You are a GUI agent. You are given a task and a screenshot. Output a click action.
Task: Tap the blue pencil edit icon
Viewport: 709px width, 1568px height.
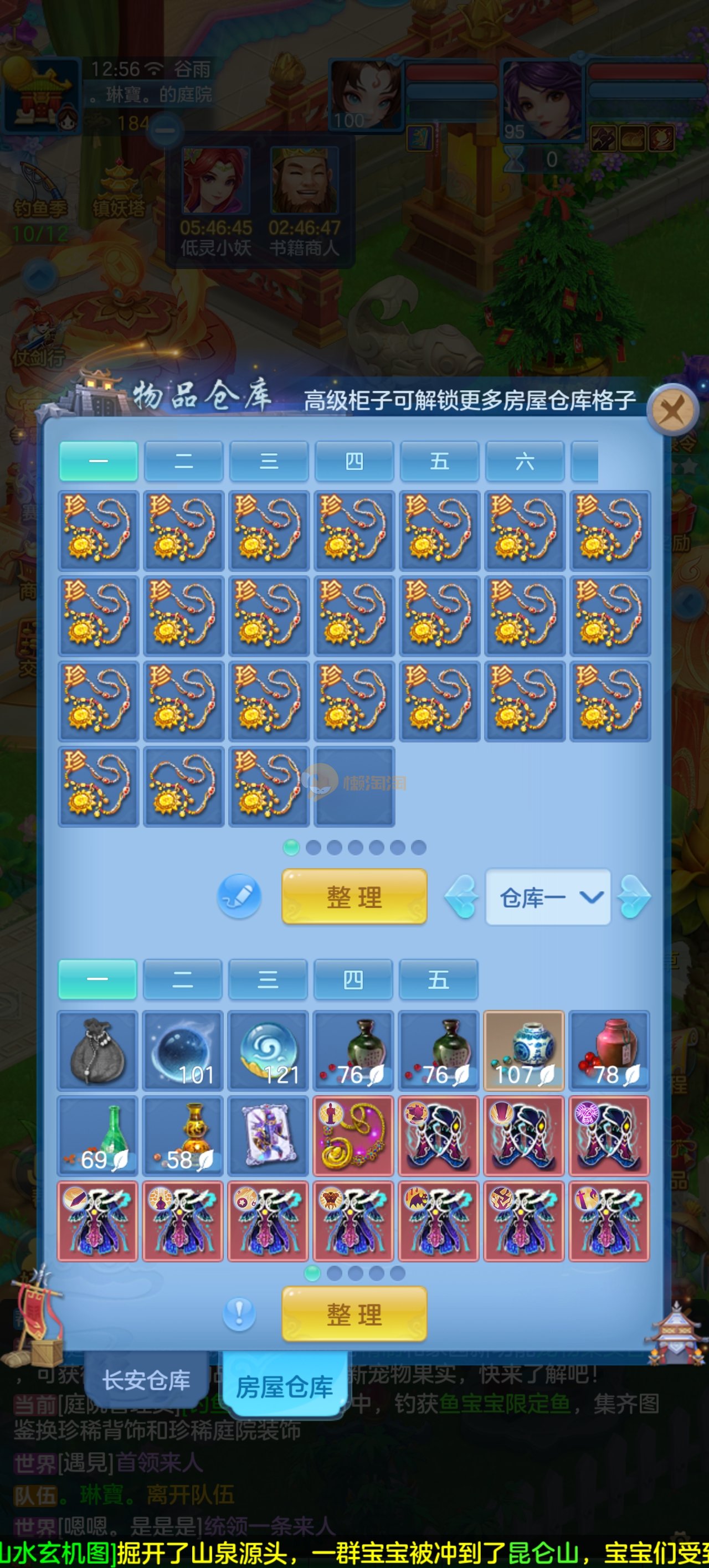[239, 896]
